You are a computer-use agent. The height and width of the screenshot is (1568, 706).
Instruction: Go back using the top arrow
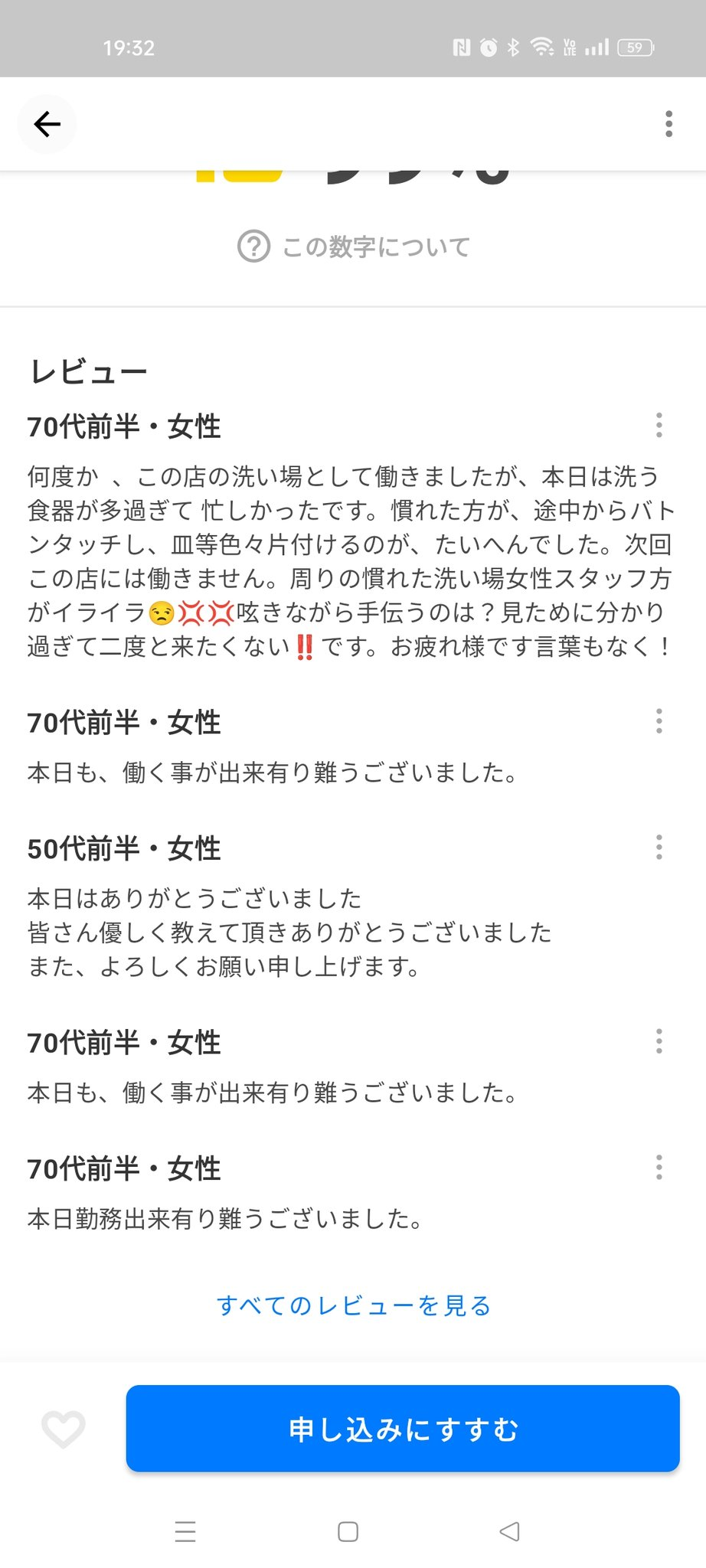coord(47,124)
